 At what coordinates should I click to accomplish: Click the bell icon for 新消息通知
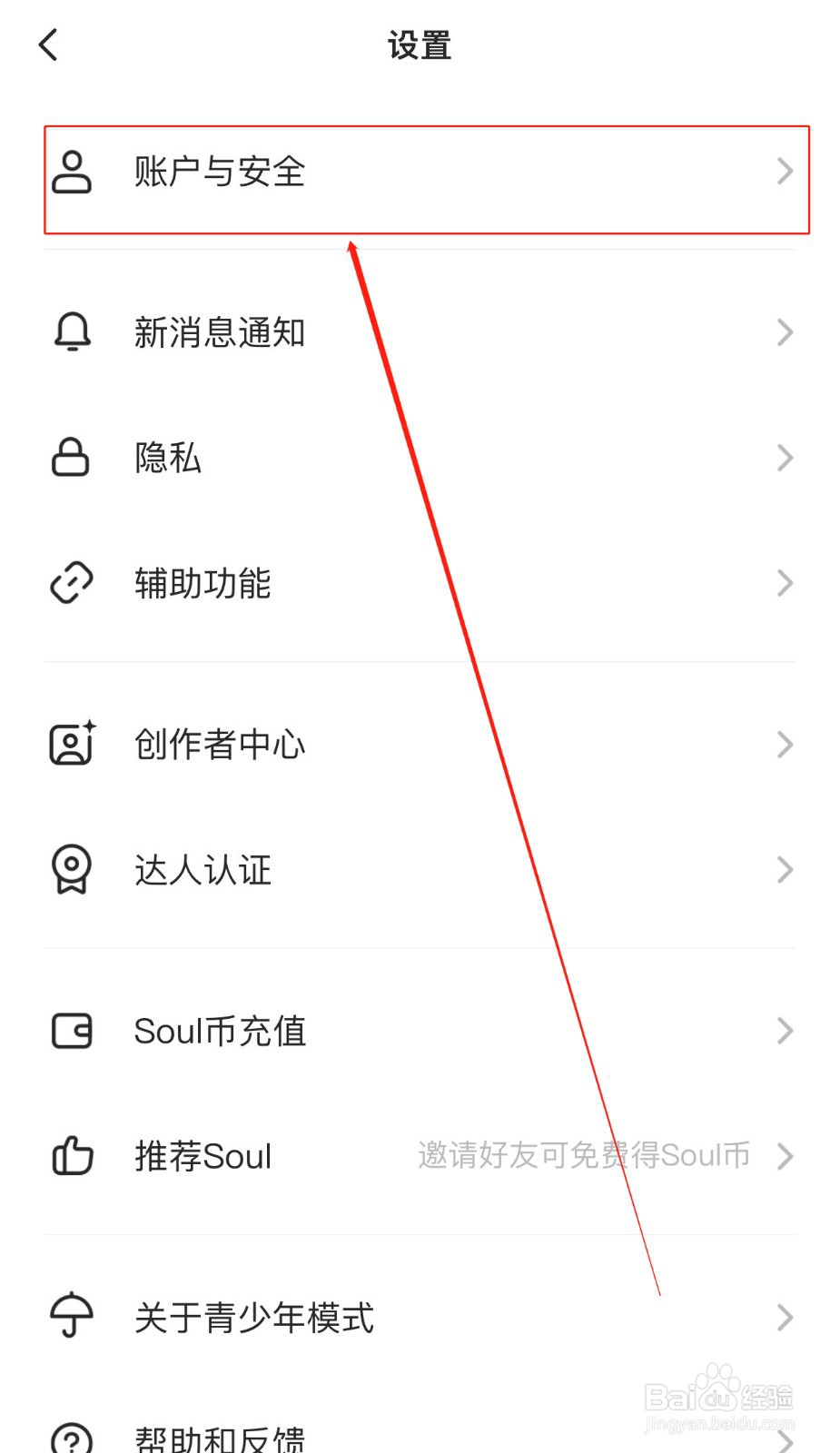pos(72,332)
